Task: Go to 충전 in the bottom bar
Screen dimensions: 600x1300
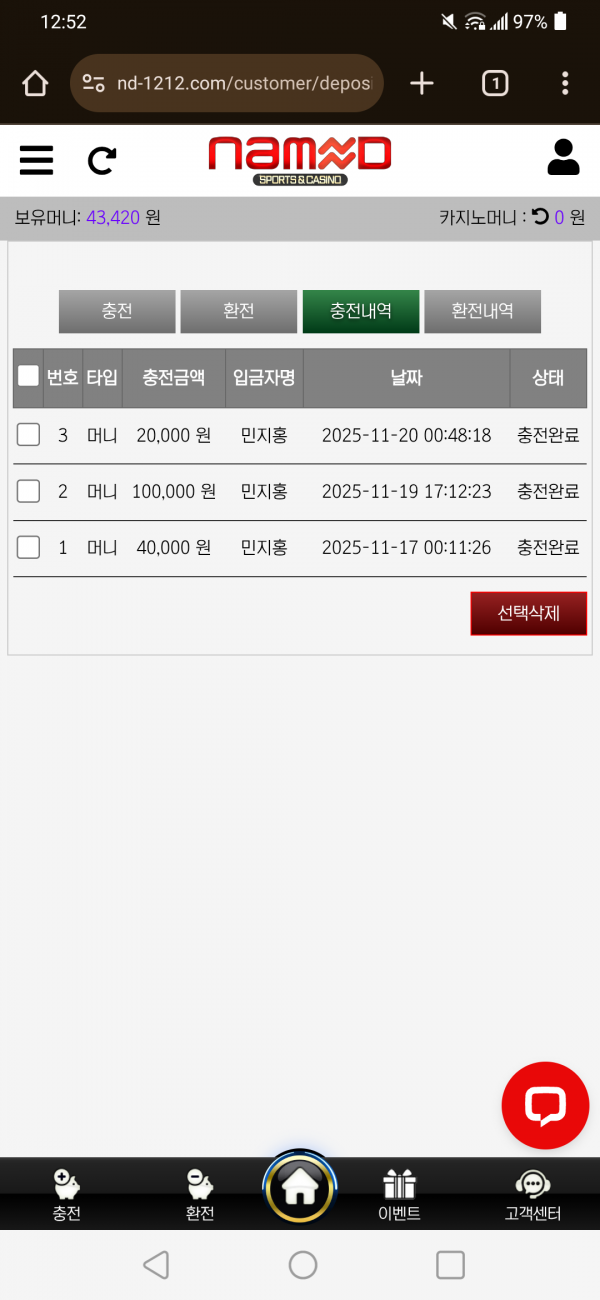Action: pos(66,1195)
